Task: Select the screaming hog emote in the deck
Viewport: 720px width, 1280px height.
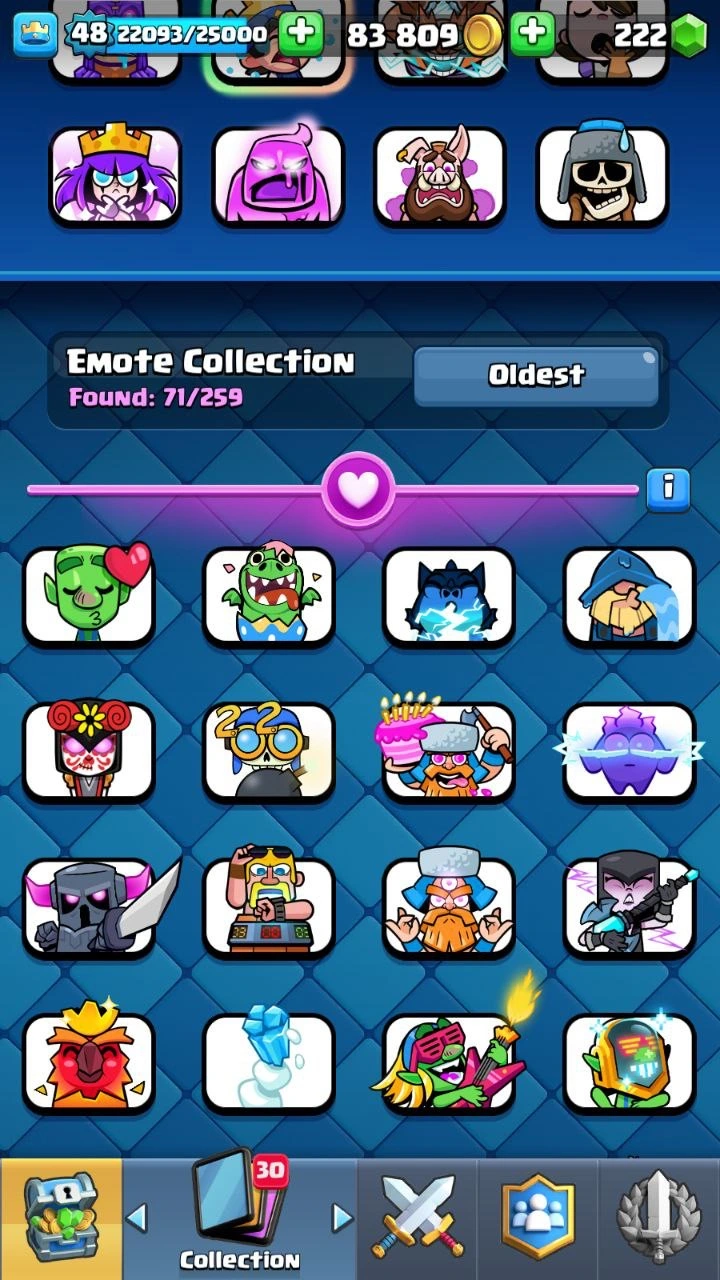Action: click(x=439, y=175)
